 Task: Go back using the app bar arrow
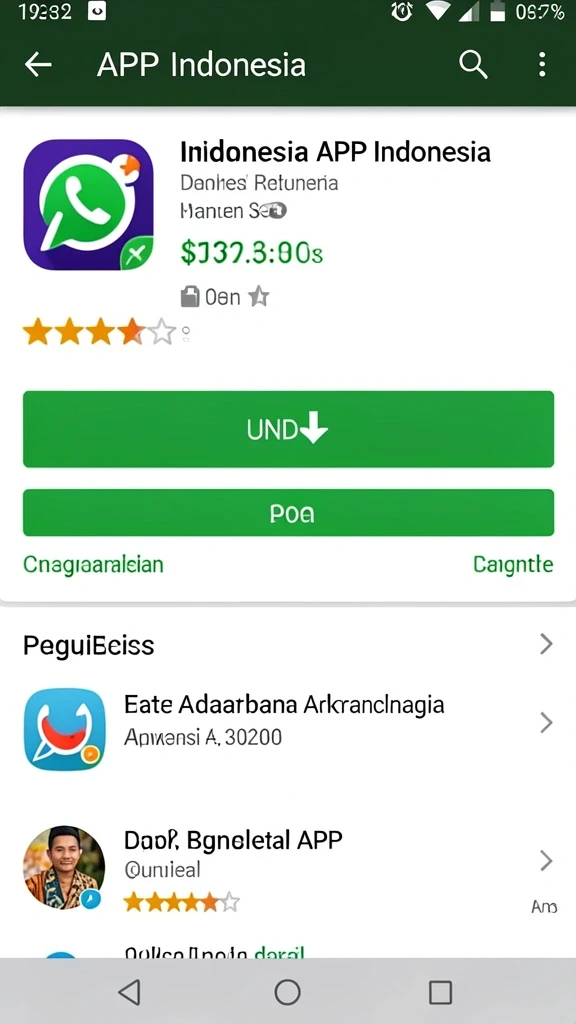[38, 65]
